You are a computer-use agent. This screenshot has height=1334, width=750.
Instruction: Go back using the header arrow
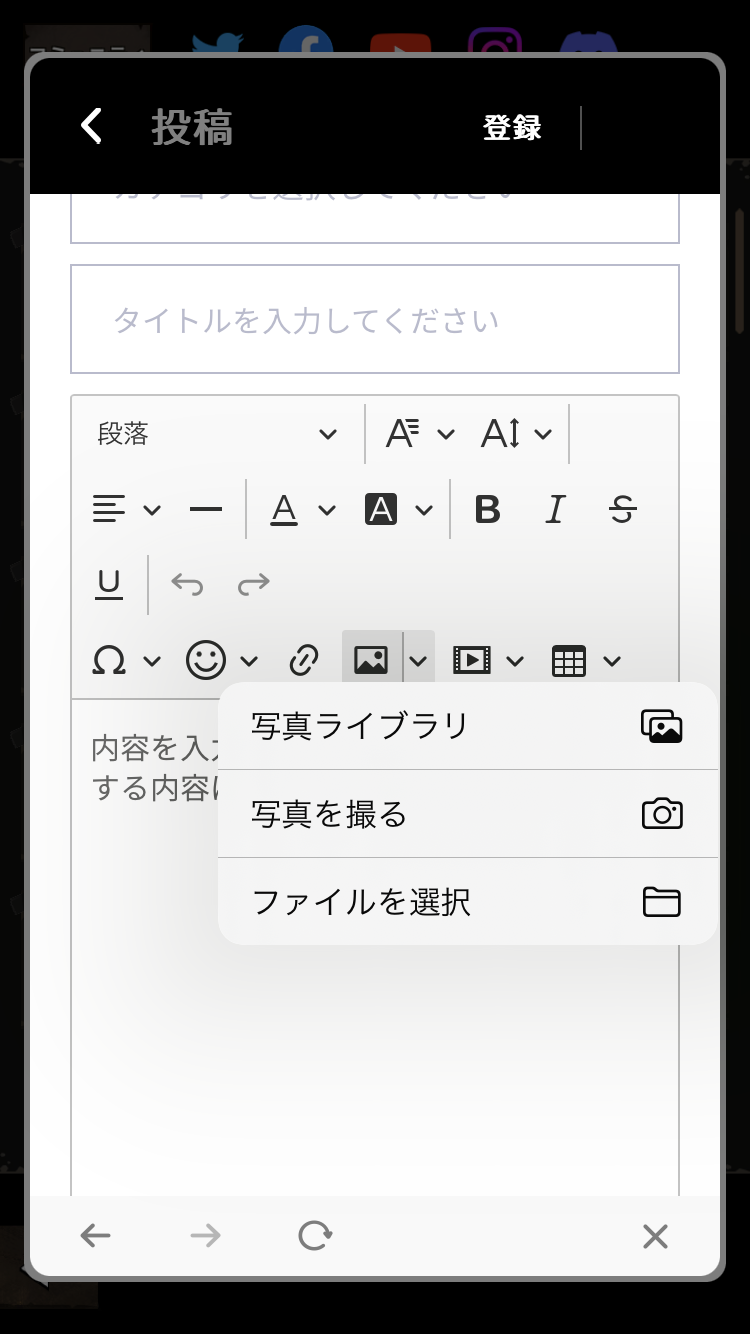click(92, 127)
